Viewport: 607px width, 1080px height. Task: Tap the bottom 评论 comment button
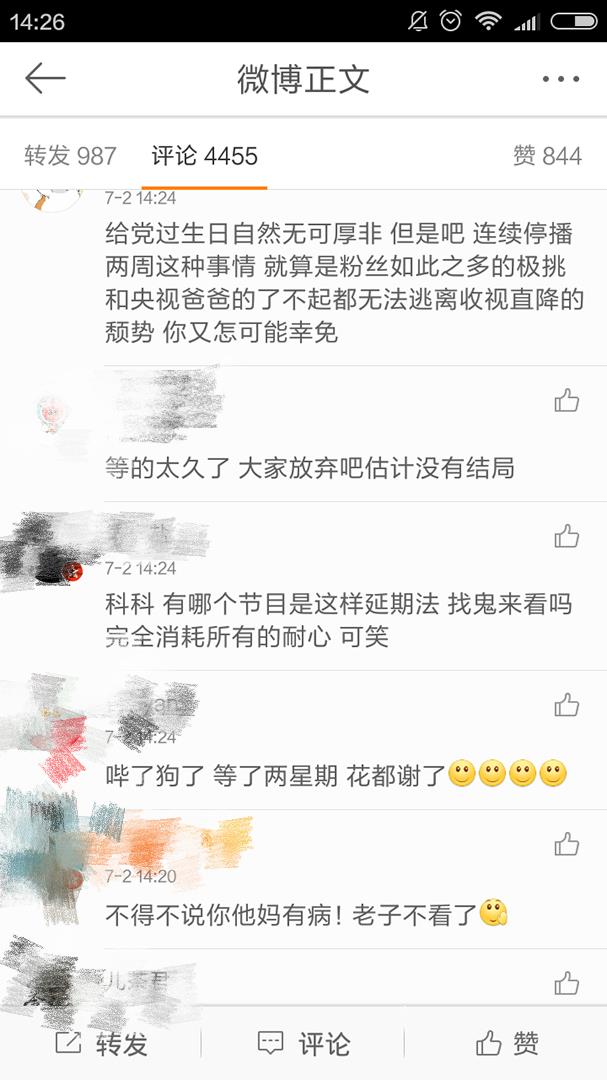click(x=304, y=1044)
